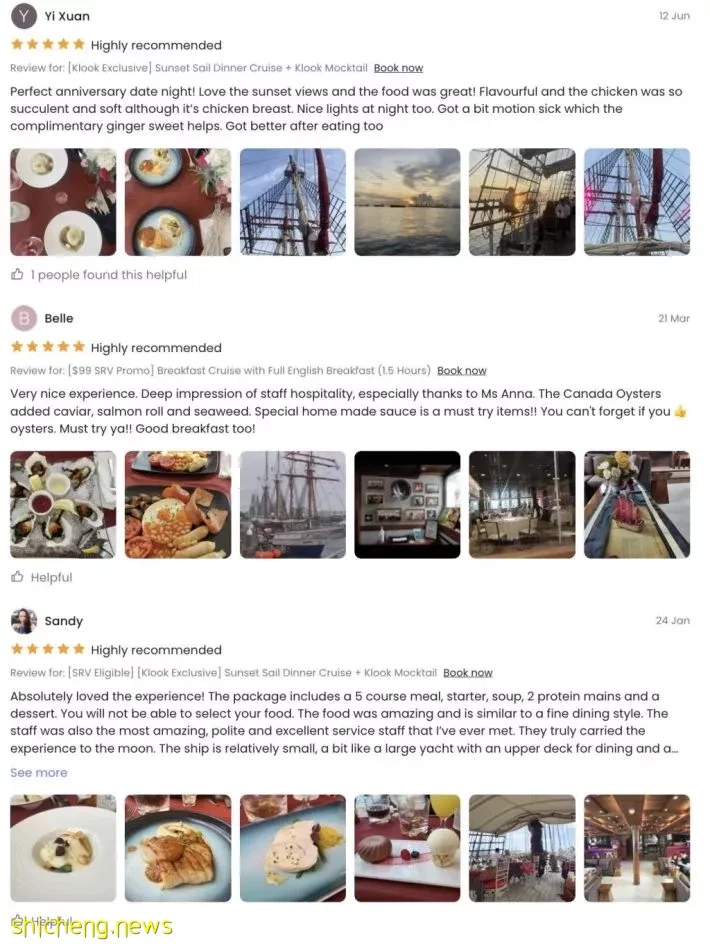The image size is (710, 944).
Task: View Sandy's chocolate dessert photo
Action: click(408, 848)
